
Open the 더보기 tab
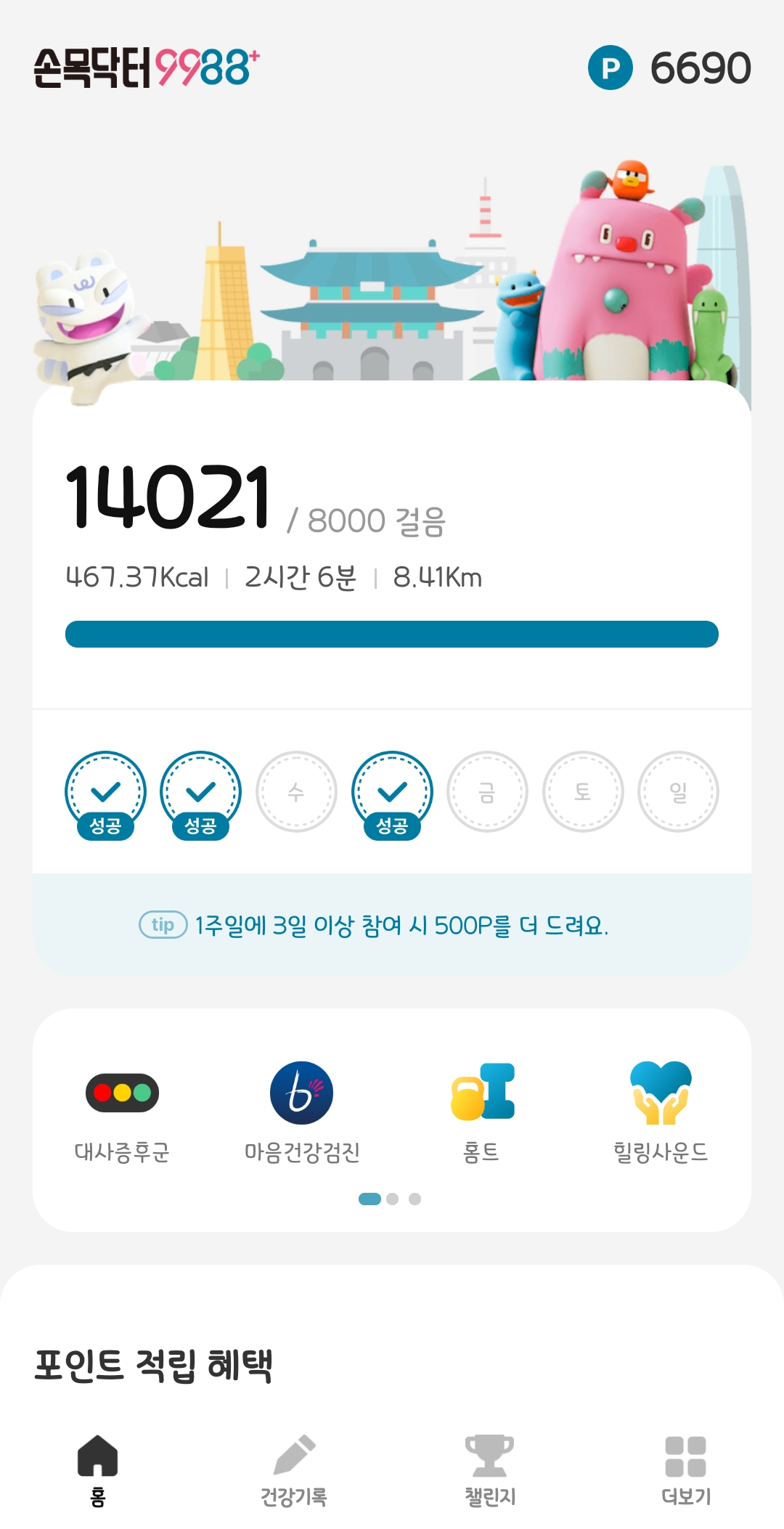coord(686,1471)
